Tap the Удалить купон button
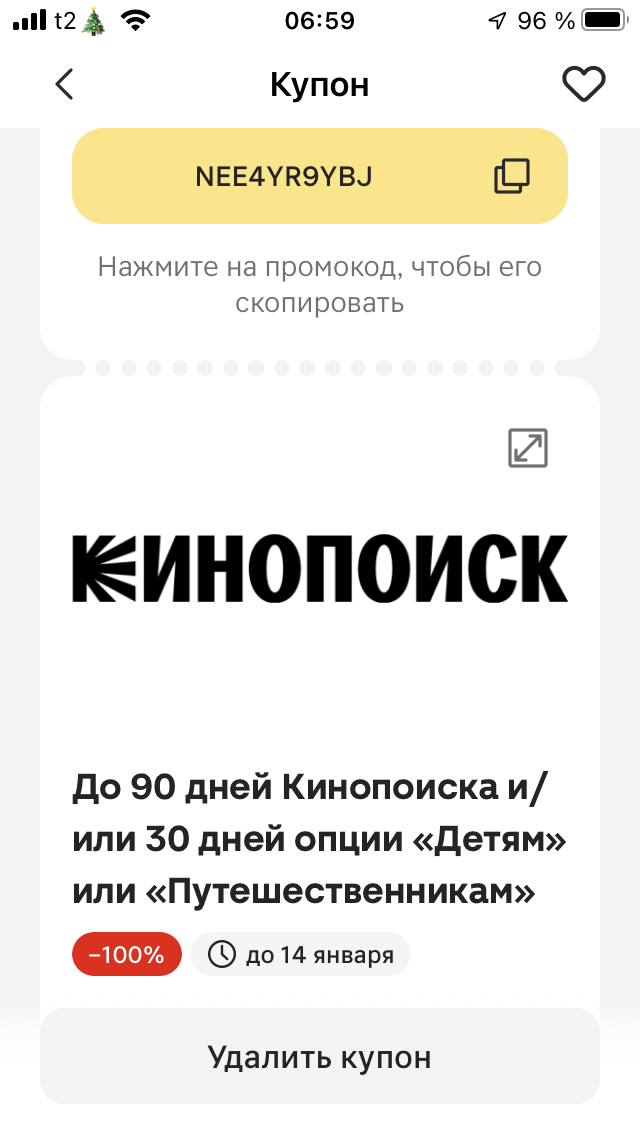This screenshot has height=1136, width=640. pyautogui.click(x=320, y=1056)
